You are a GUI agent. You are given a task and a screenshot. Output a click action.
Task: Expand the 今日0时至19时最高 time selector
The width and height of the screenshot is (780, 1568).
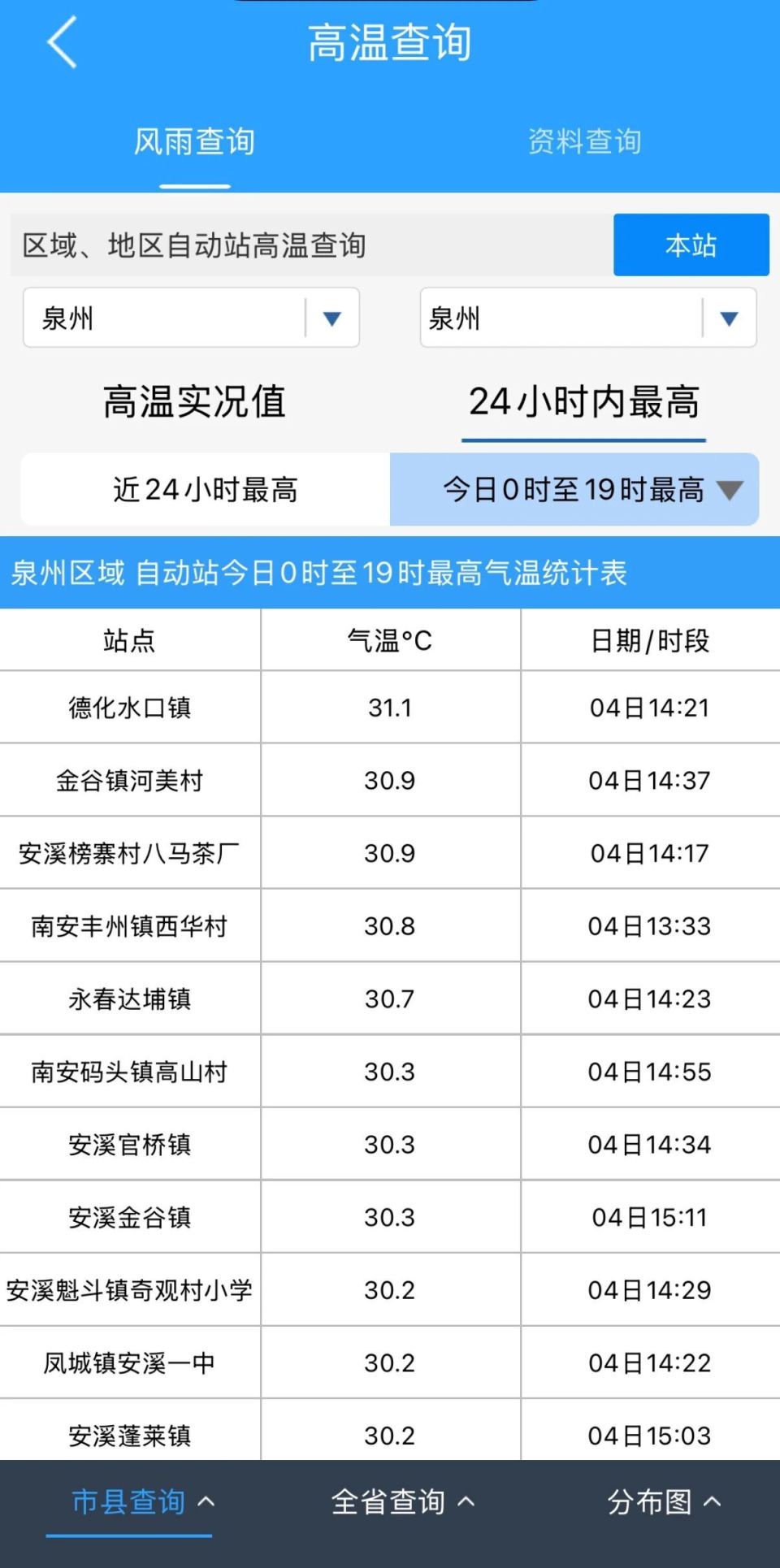573,490
